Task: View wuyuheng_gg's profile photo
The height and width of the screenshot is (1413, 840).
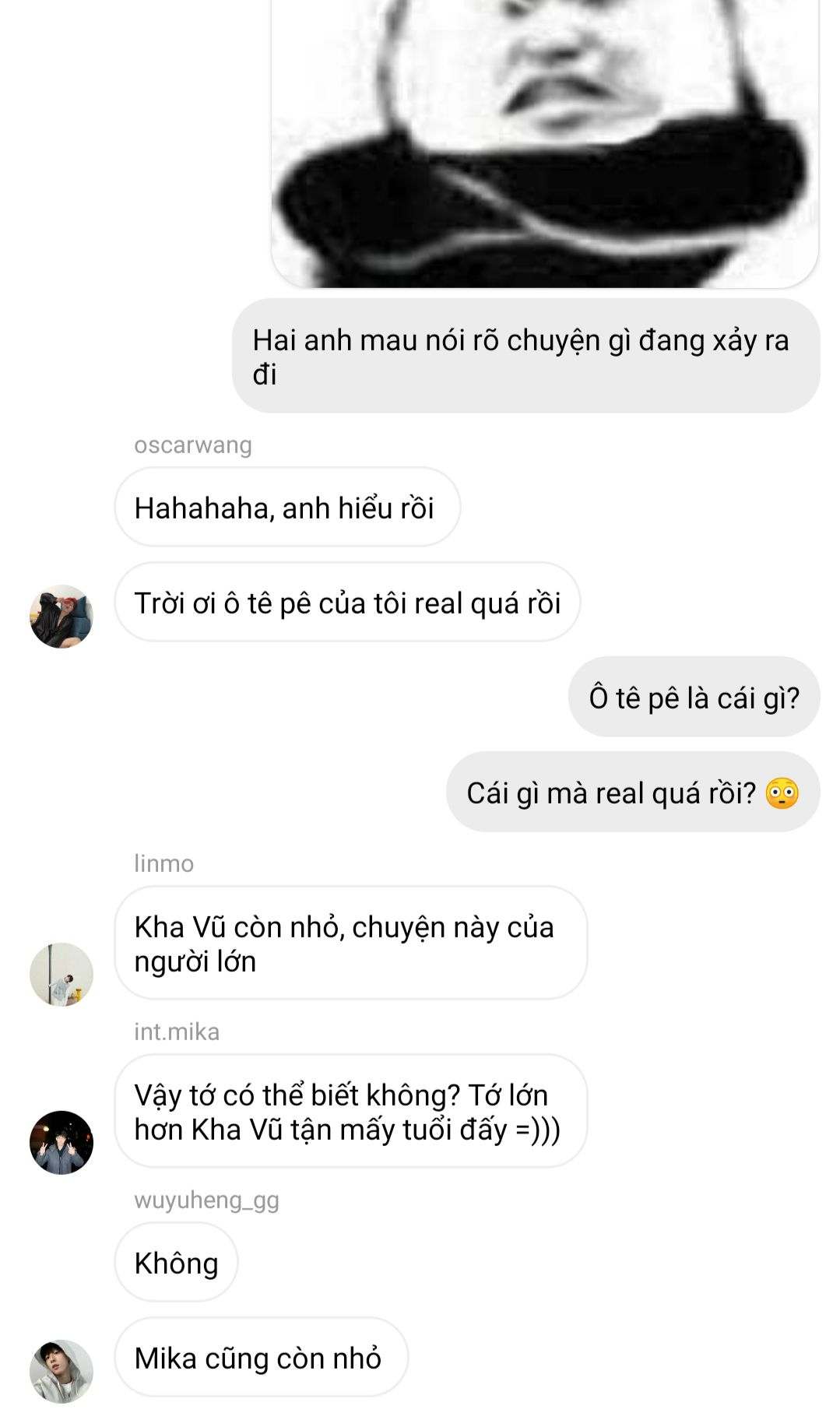Action: pos(61,1371)
